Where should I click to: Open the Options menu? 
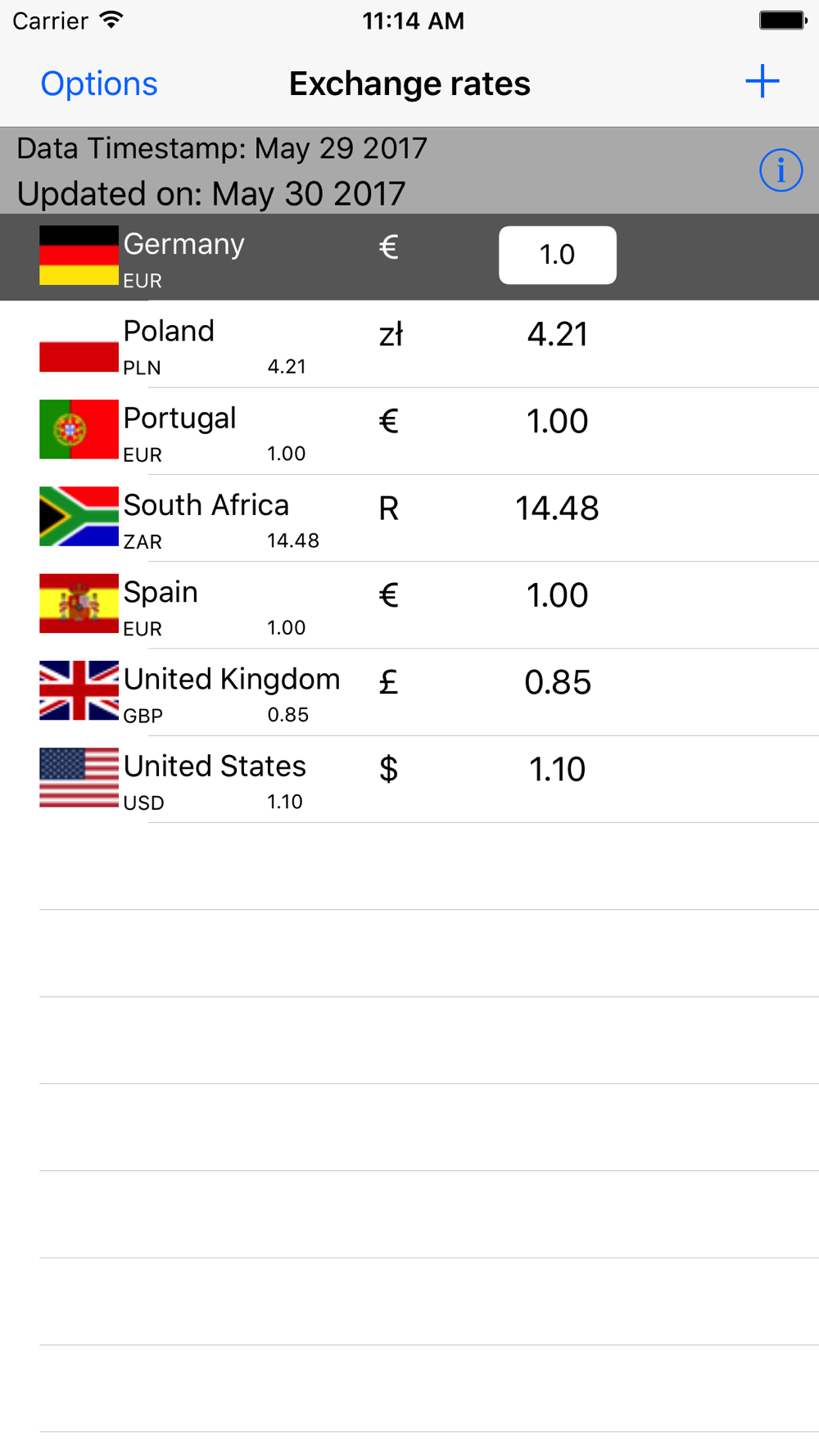click(99, 84)
